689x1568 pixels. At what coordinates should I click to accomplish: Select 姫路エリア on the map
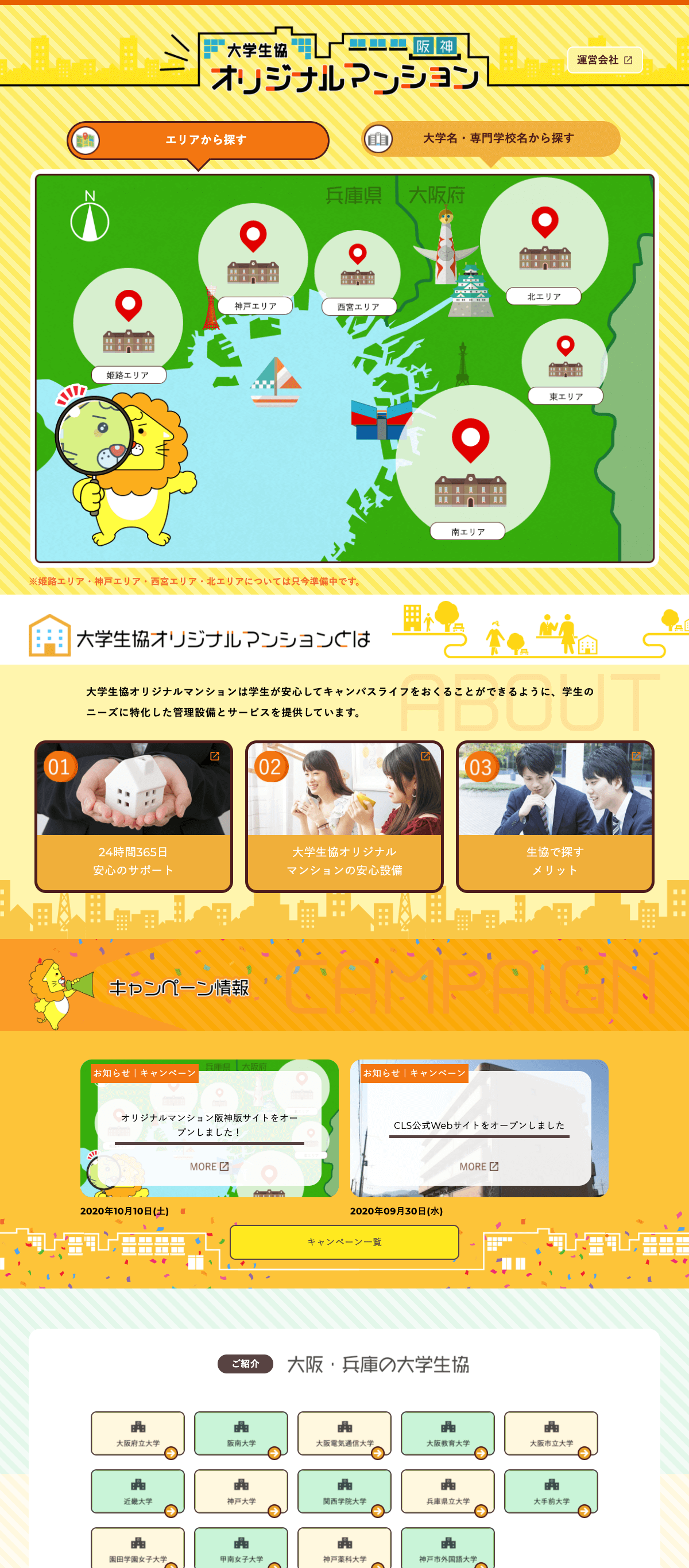(128, 375)
